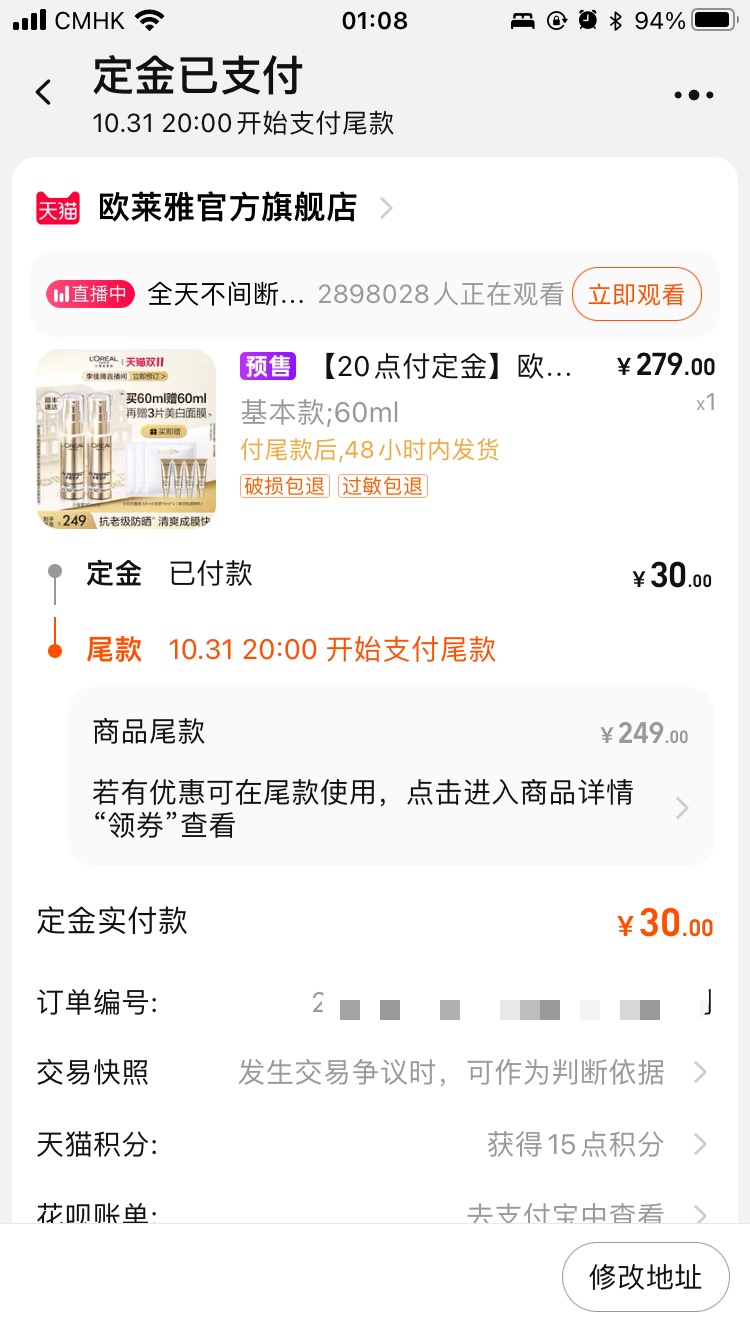Select the 尾款 pending milestone dot
Screen dimensions: 750x1334
(x=55, y=650)
